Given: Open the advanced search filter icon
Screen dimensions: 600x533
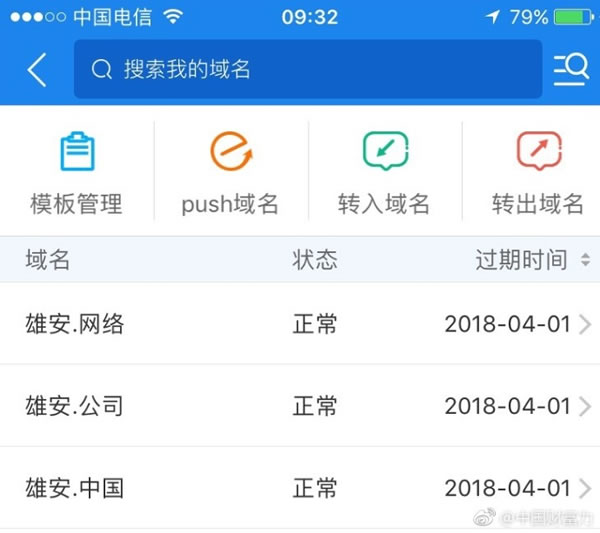Looking at the screenshot, I should click(x=571, y=69).
